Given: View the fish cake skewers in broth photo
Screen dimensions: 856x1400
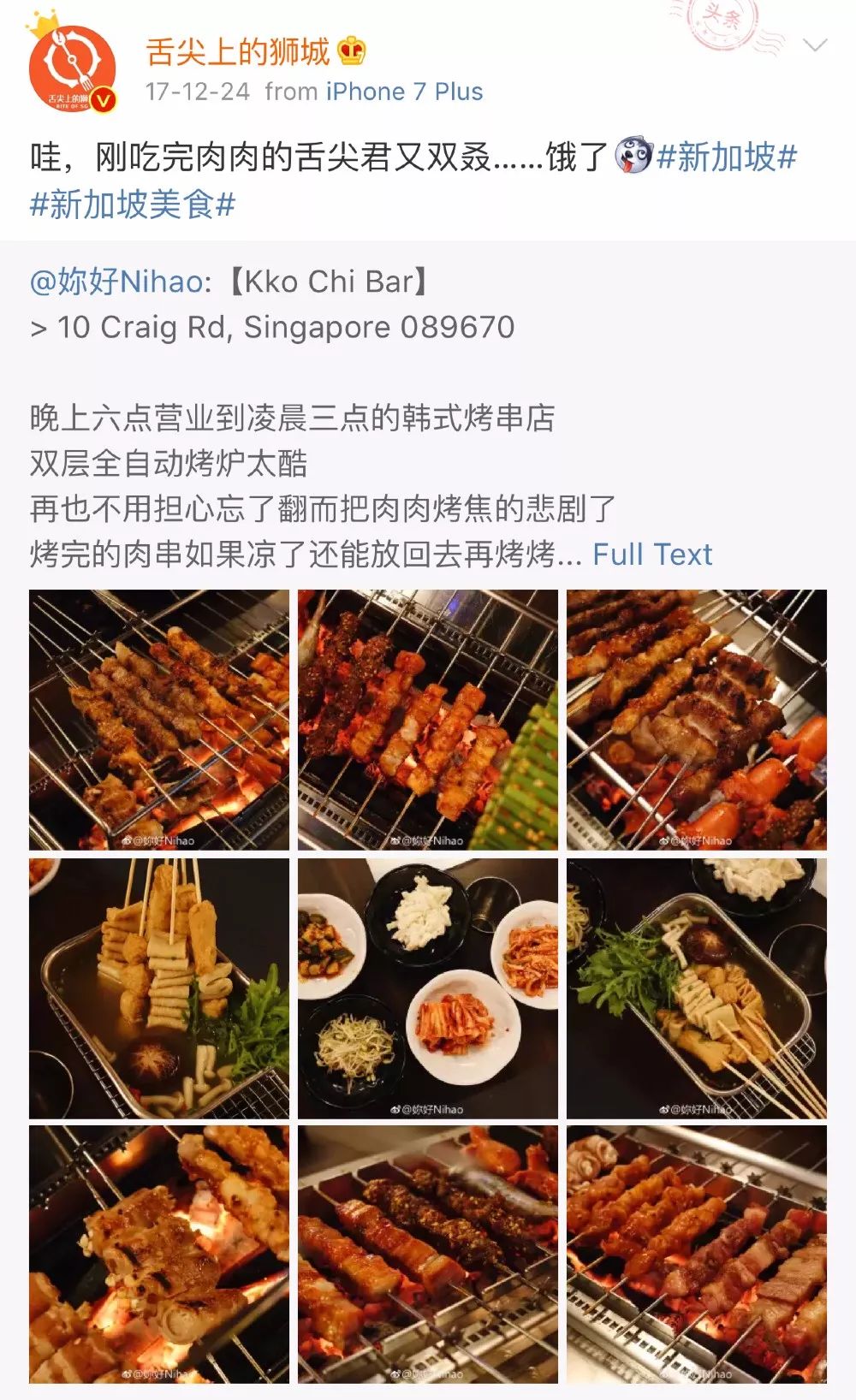Looking at the screenshot, I should 159,988.
